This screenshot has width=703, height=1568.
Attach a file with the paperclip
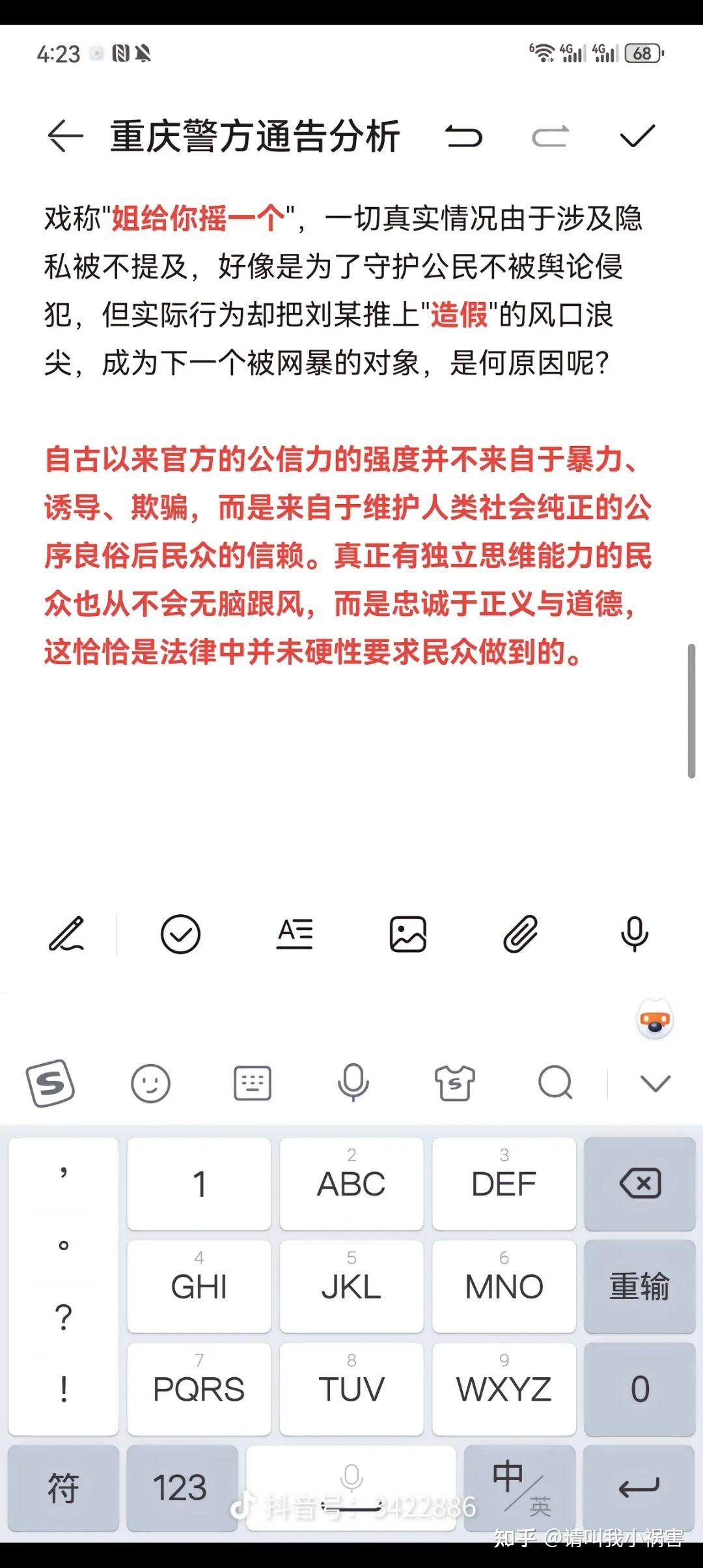[x=521, y=934]
